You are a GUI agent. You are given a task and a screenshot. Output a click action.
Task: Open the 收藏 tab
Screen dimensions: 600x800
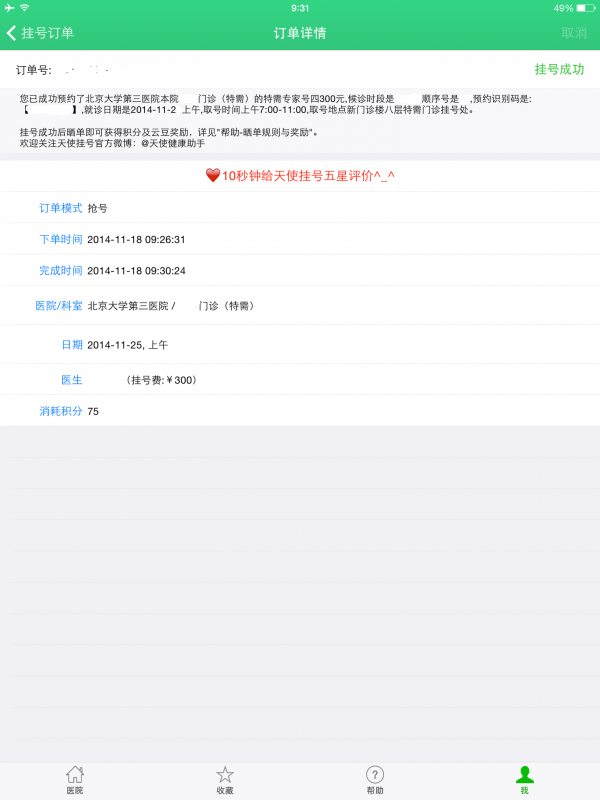click(x=225, y=779)
